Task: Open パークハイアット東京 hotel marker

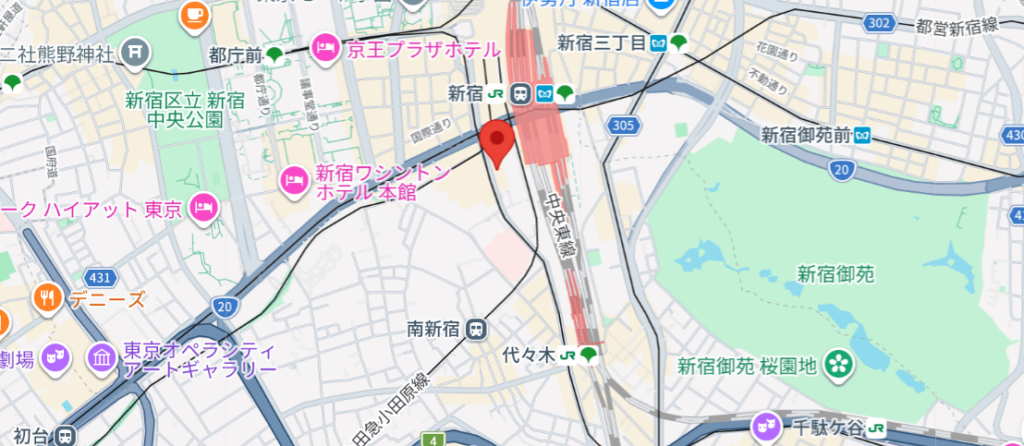Action: (204, 208)
